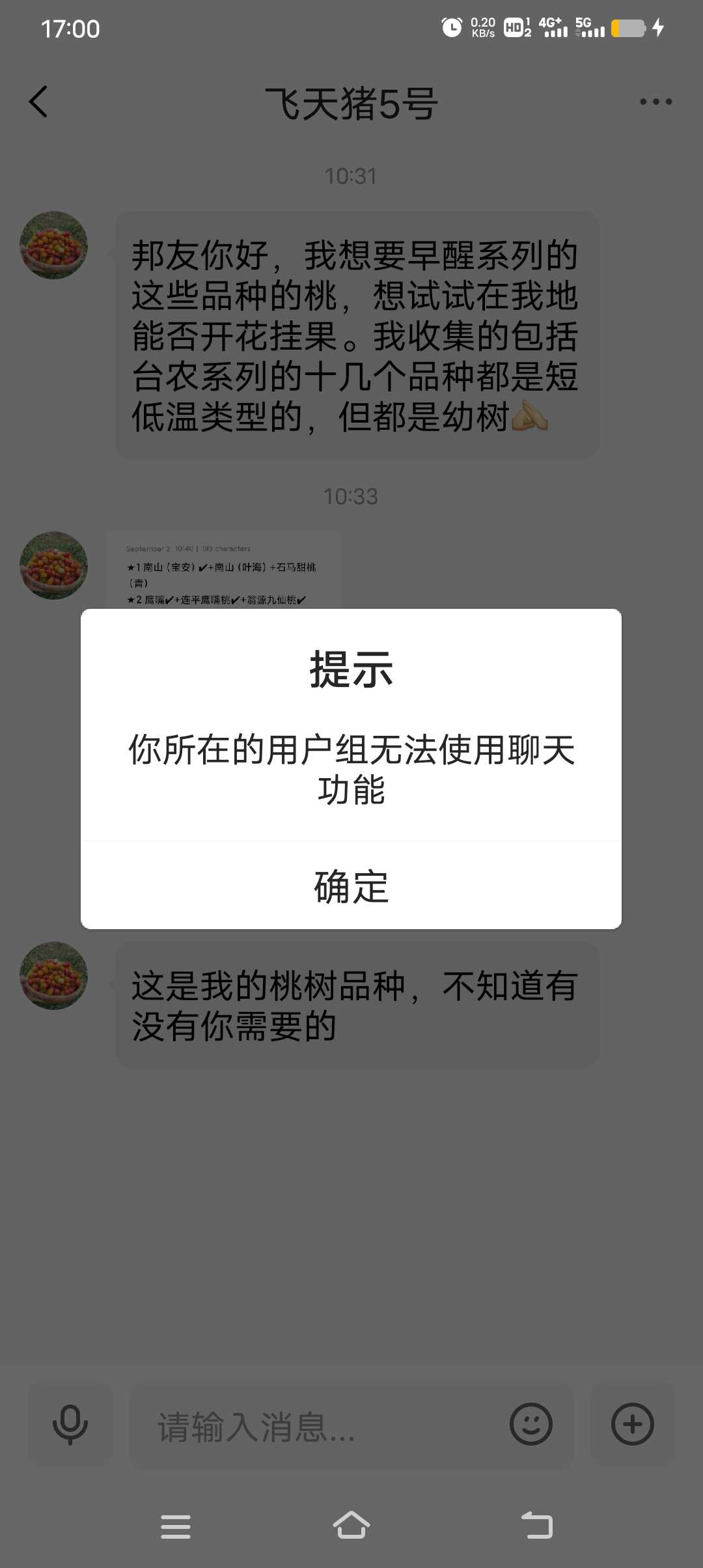The width and height of the screenshot is (703, 1568).
Task: Confirm the dialog by tapping 确定
Action: [351, 886]
